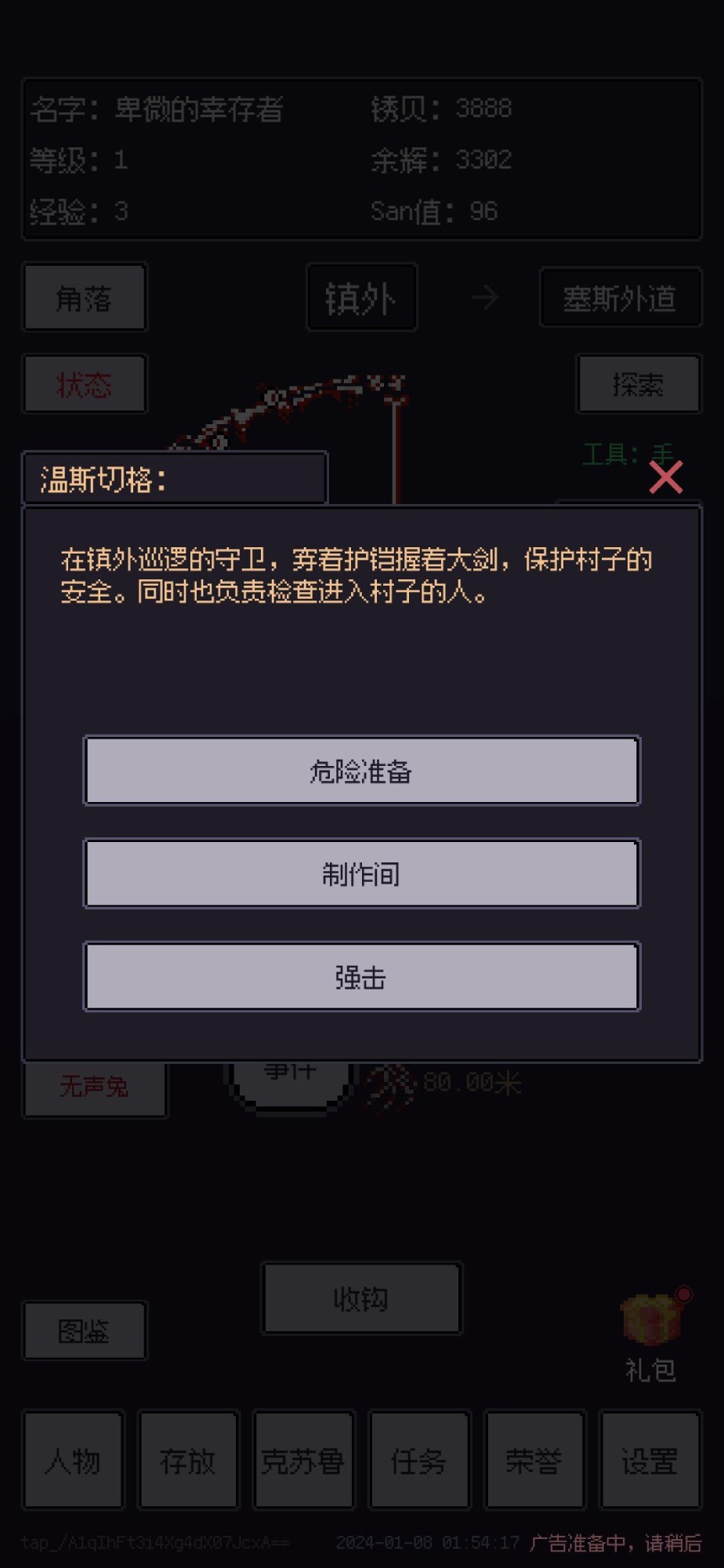Click the arrow pointing to 塞斯外道
This screenshot has width=724, height=1568.
(x=484, y=298)
